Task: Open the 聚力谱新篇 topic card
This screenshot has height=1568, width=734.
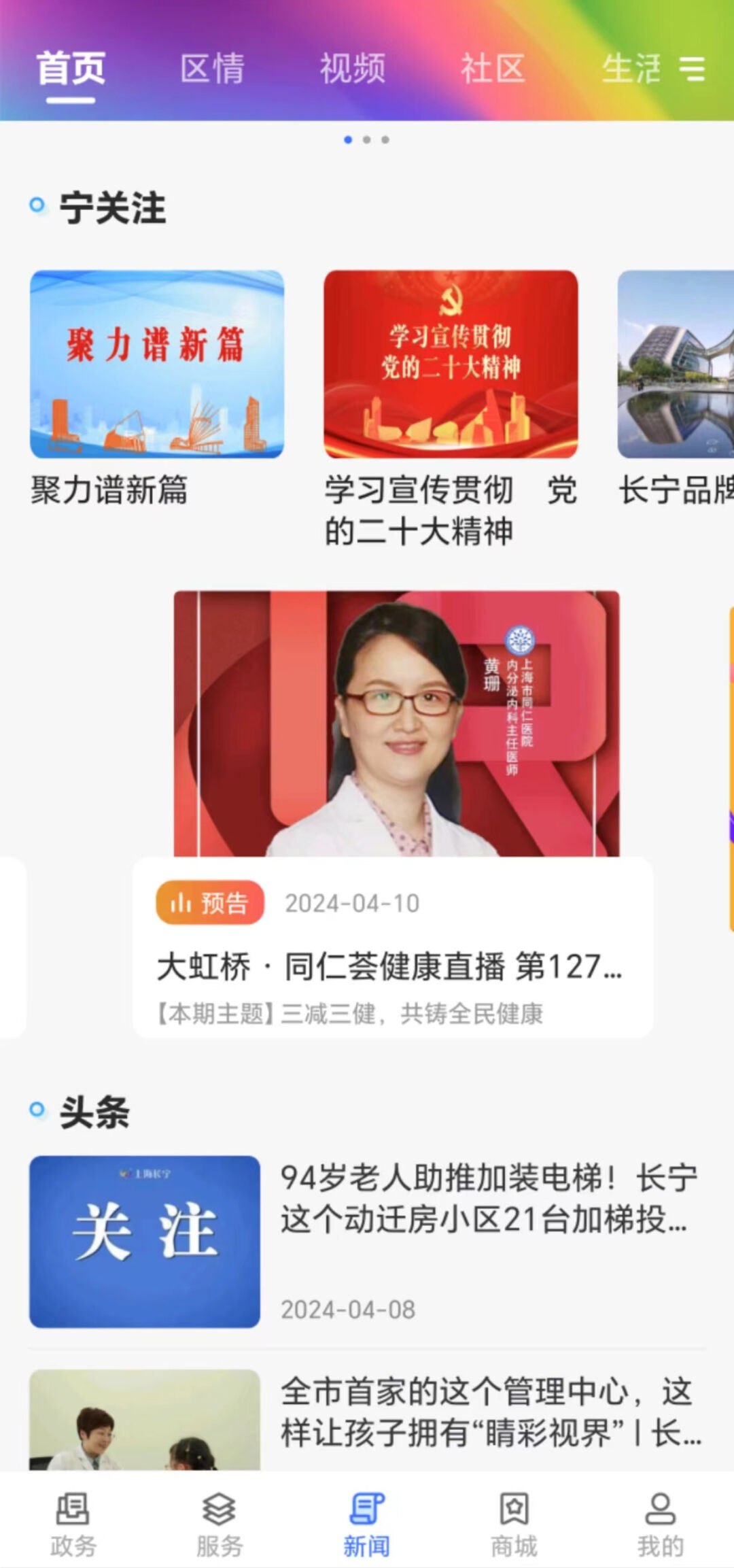Action: tap(157, 388)
